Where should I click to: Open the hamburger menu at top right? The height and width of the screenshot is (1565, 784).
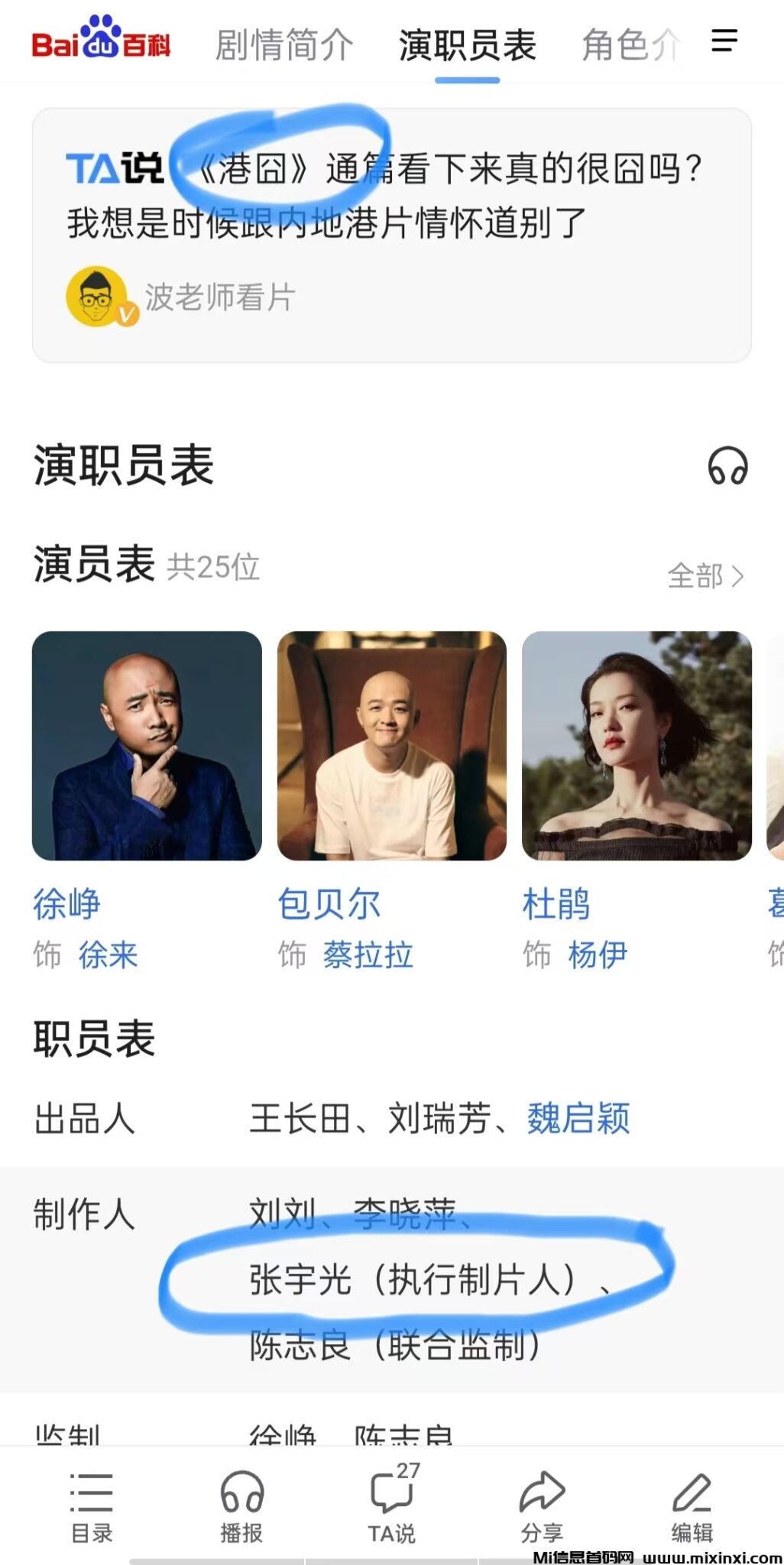722,44
